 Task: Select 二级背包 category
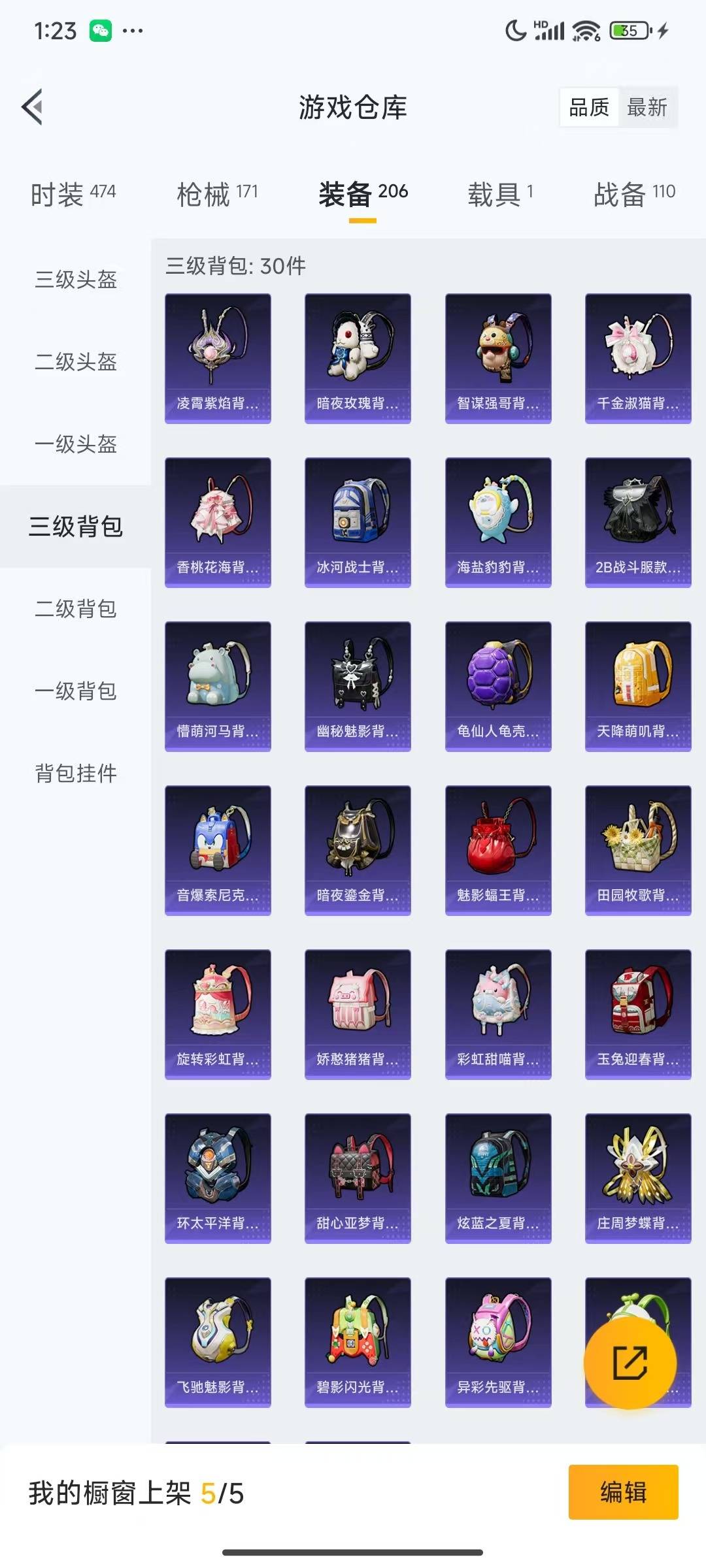(76, 609)
